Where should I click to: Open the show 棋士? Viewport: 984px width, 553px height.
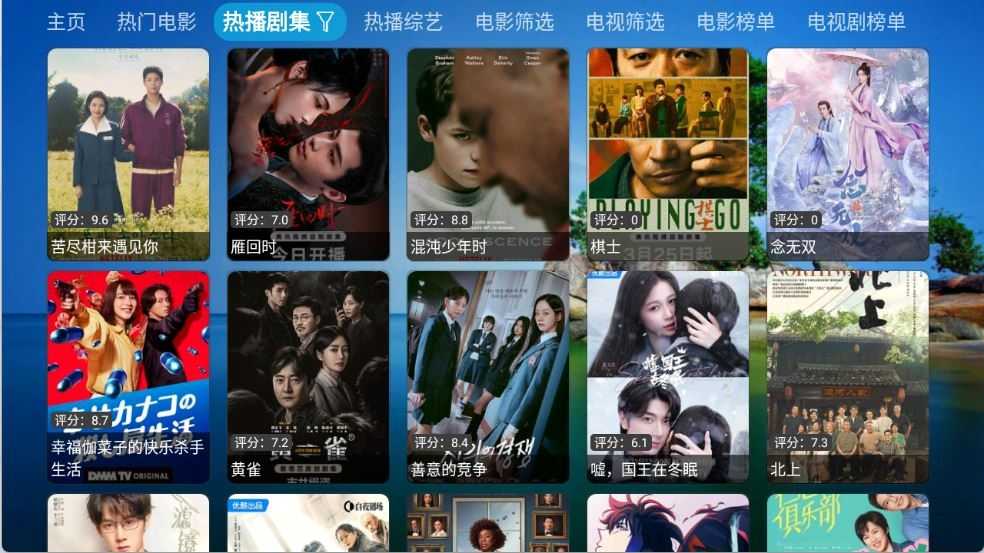(668, 154)
